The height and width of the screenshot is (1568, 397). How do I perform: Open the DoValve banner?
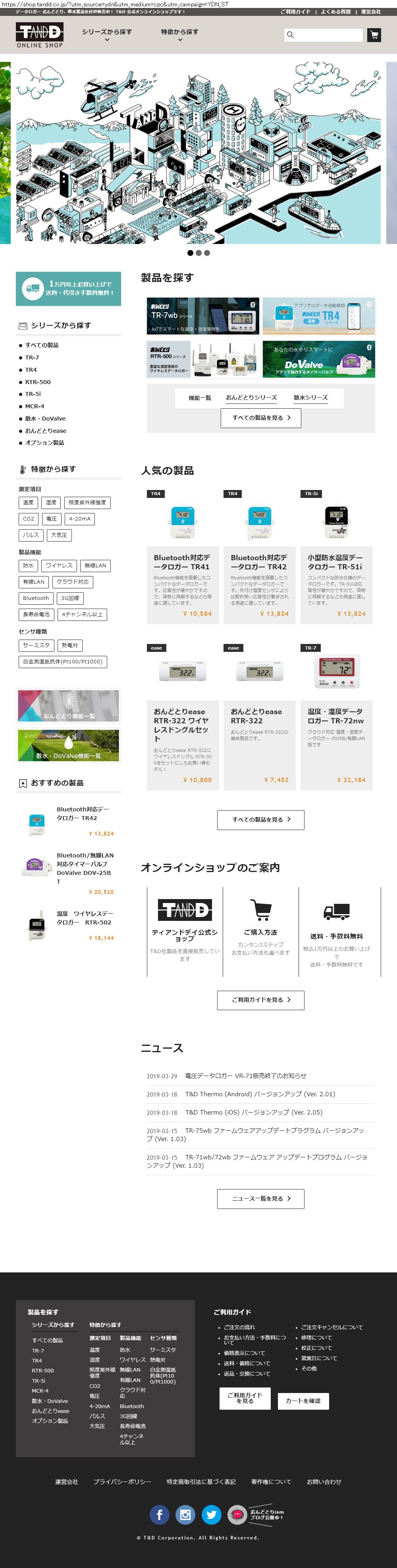click(318, 359)
